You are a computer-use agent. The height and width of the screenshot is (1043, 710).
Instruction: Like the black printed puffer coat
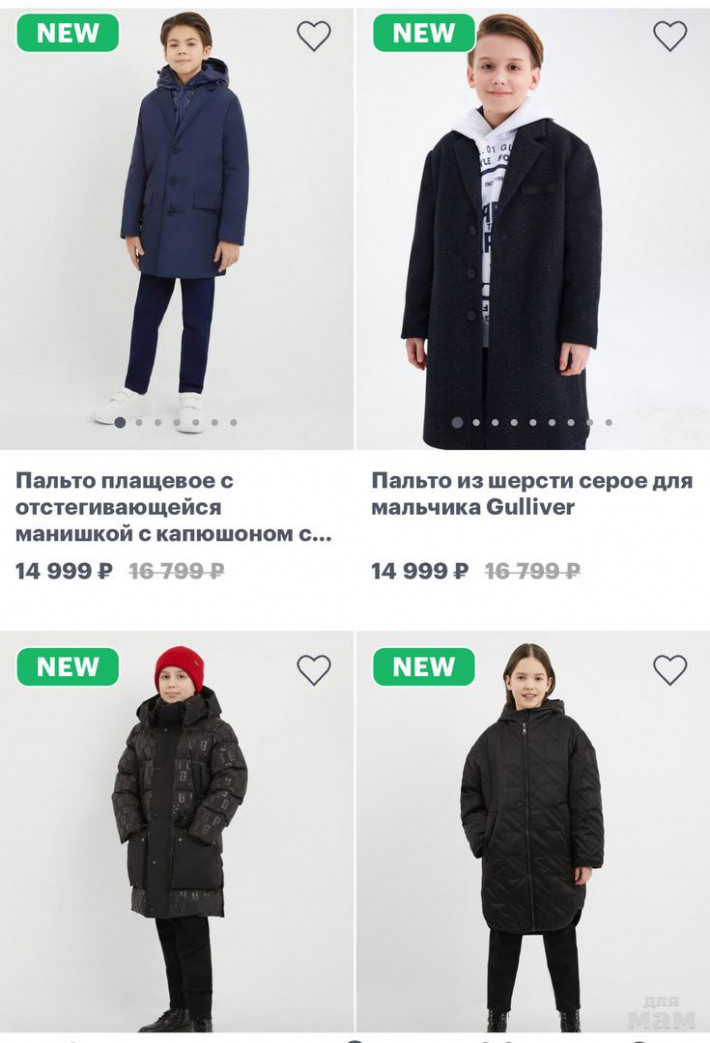click(x=313, y=670)
